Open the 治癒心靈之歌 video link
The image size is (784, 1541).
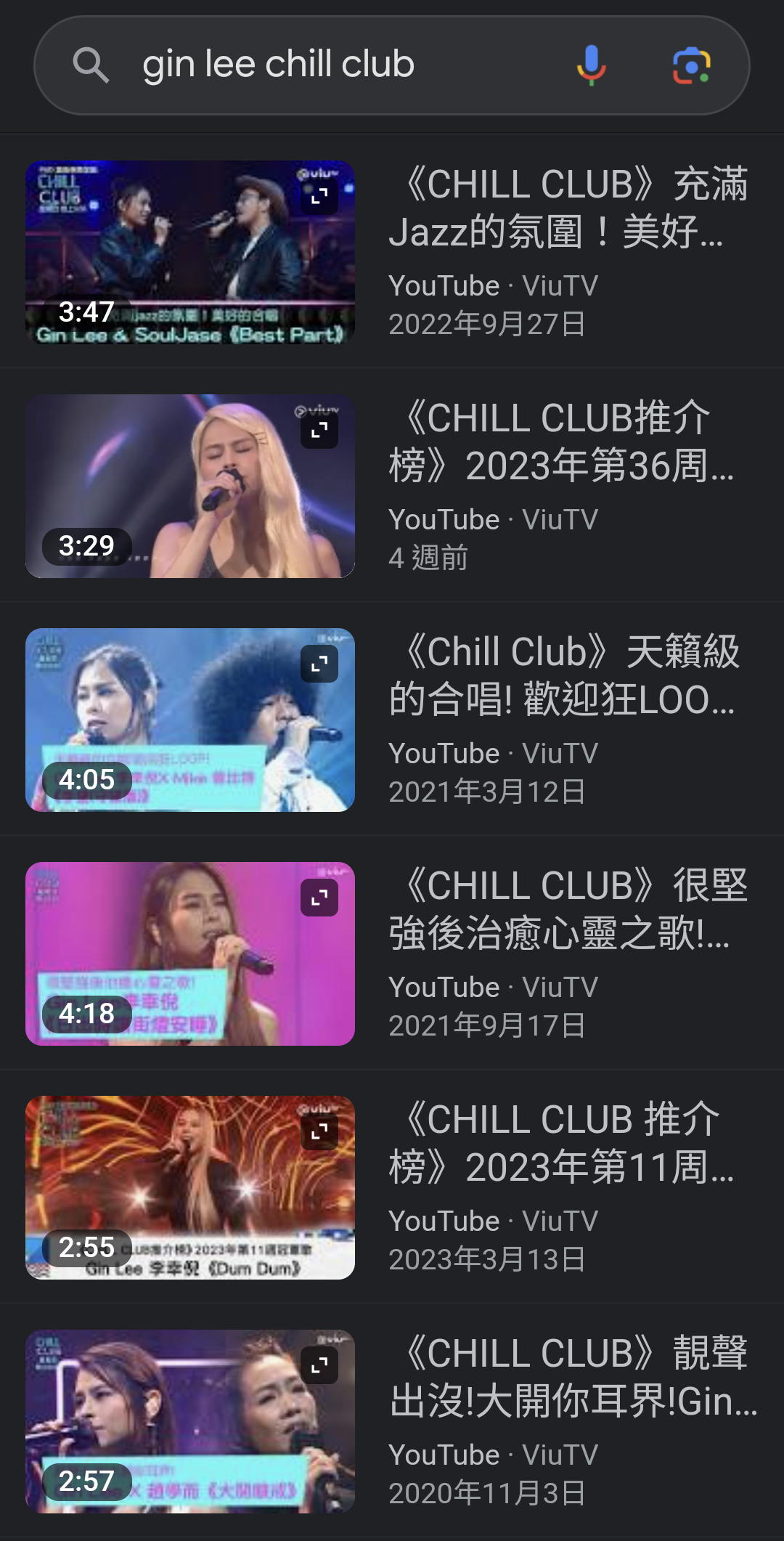[566, 914]
